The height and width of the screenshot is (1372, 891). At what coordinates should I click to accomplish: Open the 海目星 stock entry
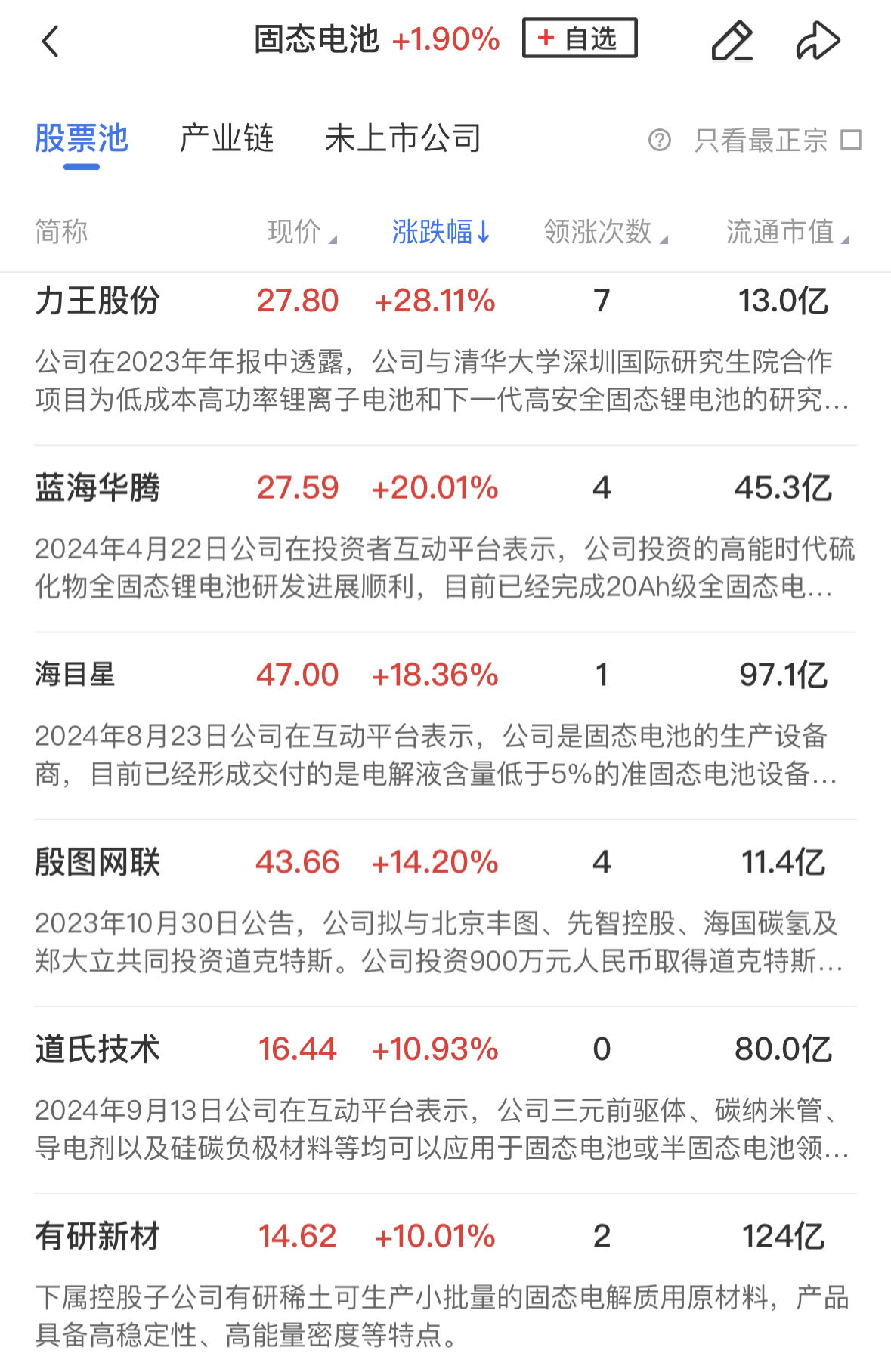75,675
